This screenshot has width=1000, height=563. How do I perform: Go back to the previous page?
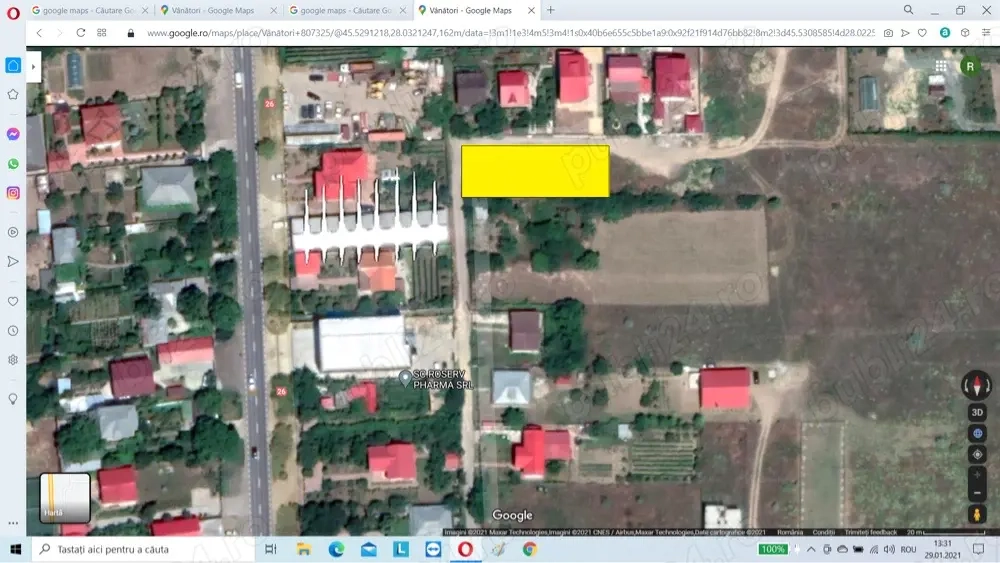(39, 32)
